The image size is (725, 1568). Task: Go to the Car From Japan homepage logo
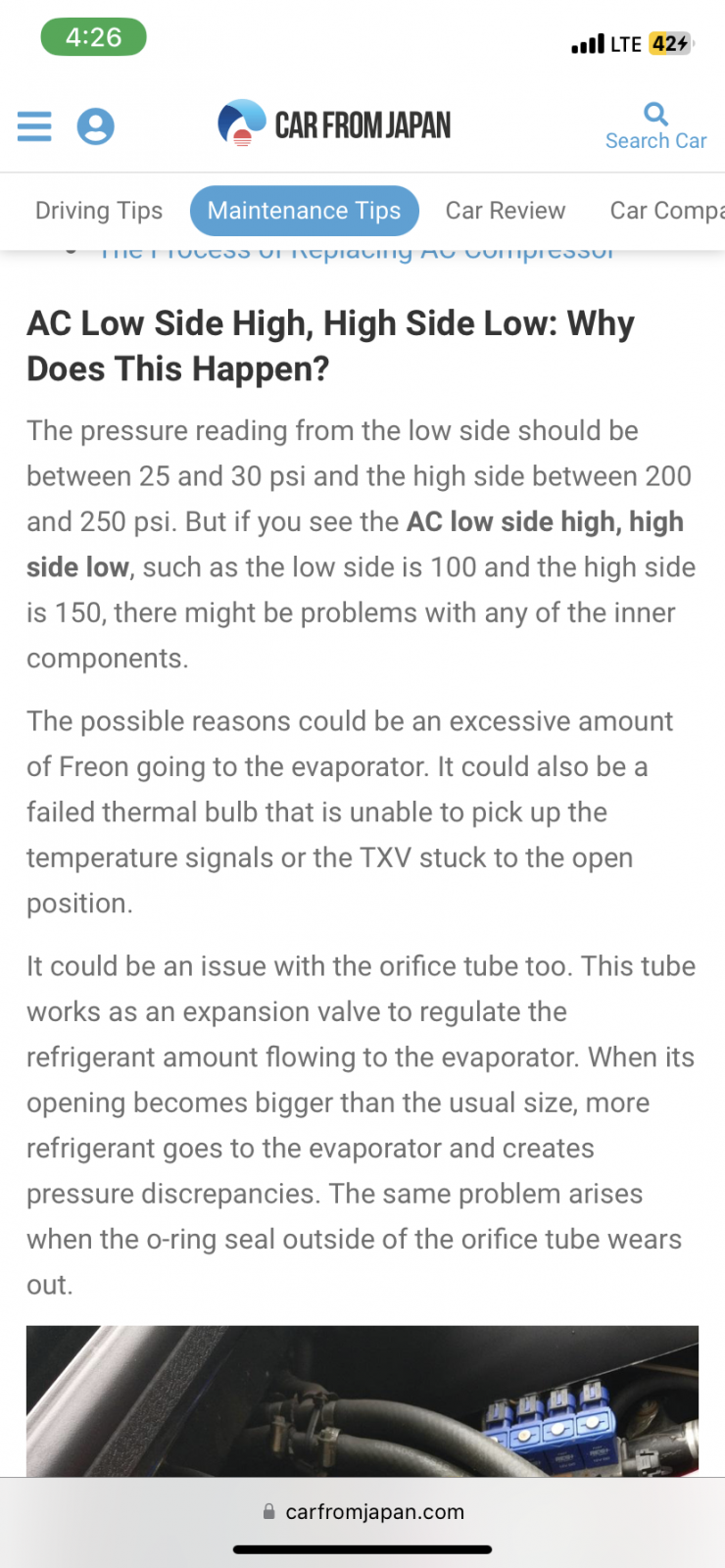[x=334, y=124]
